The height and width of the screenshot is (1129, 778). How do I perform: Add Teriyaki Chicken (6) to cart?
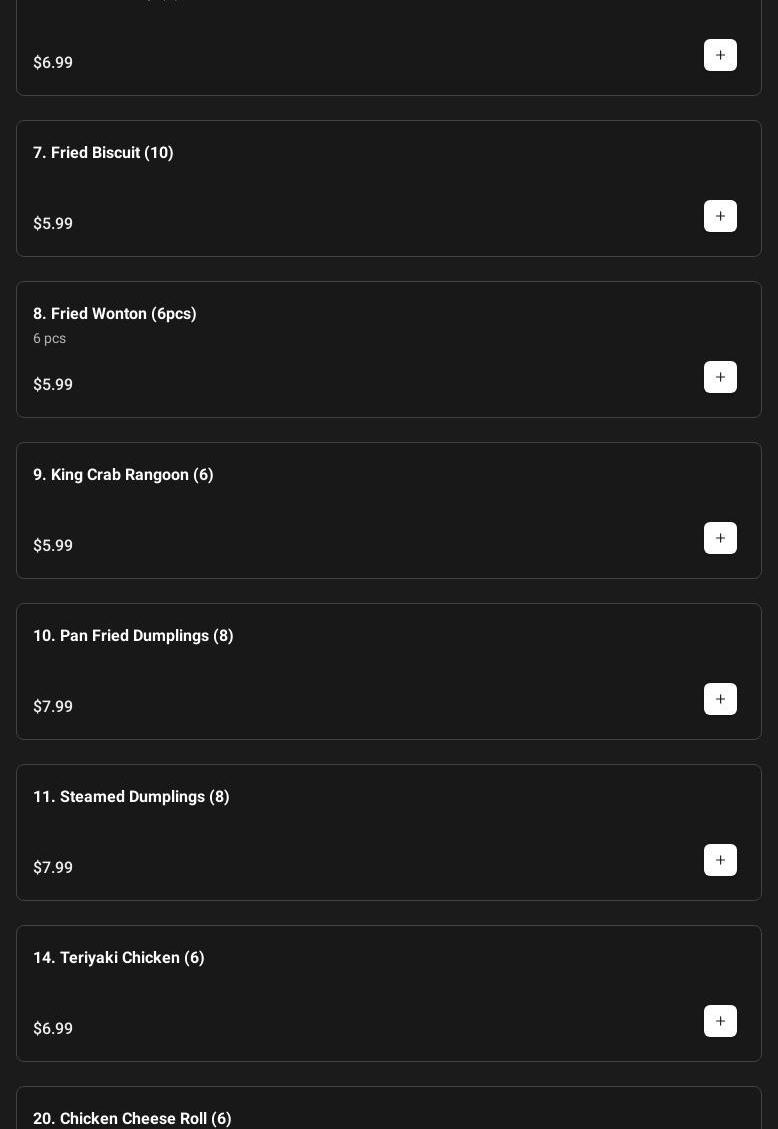[x=720, y=1021]
